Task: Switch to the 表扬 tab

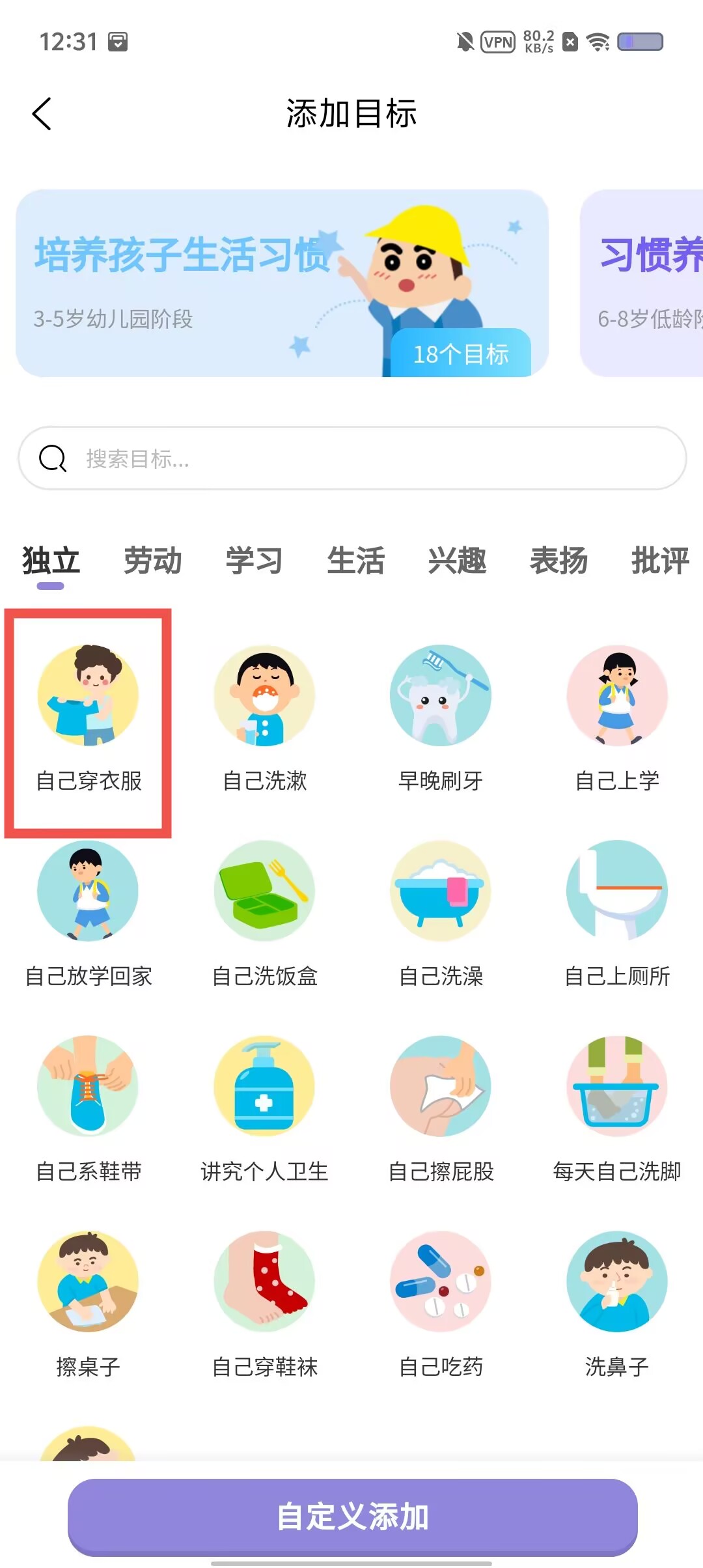Action: pyautogui.click(x=558, y=561)
